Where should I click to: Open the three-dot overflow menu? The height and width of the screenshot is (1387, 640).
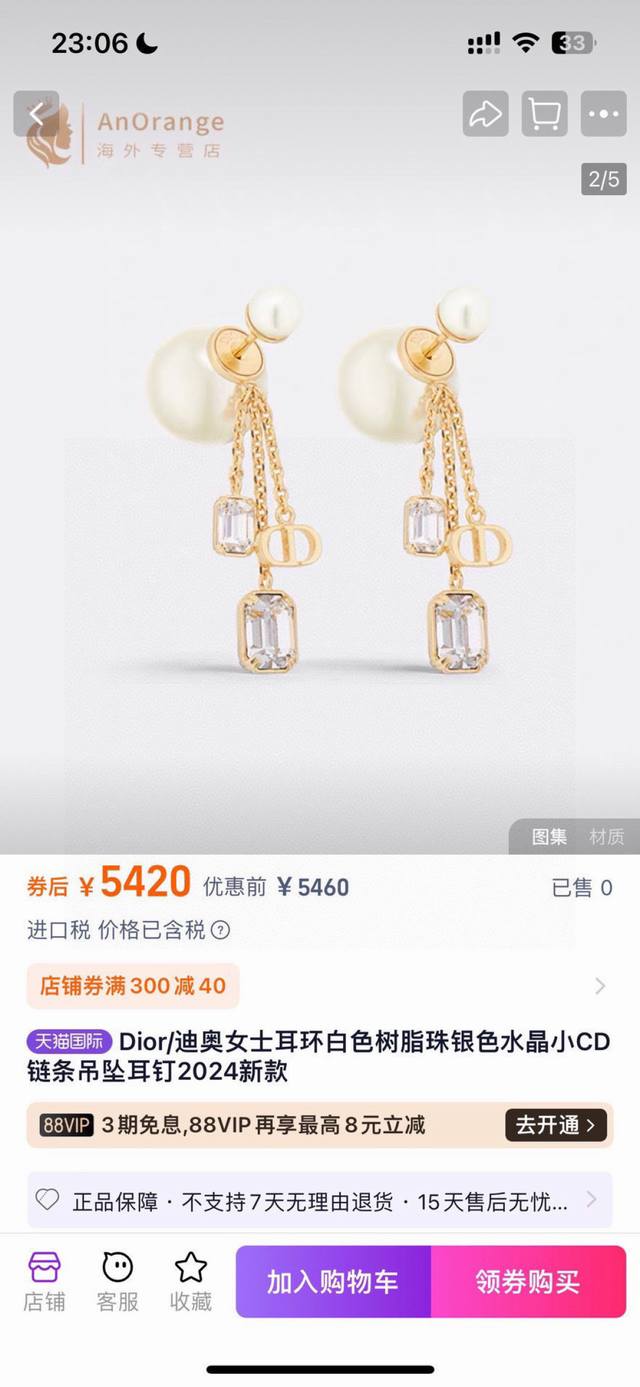603,114
